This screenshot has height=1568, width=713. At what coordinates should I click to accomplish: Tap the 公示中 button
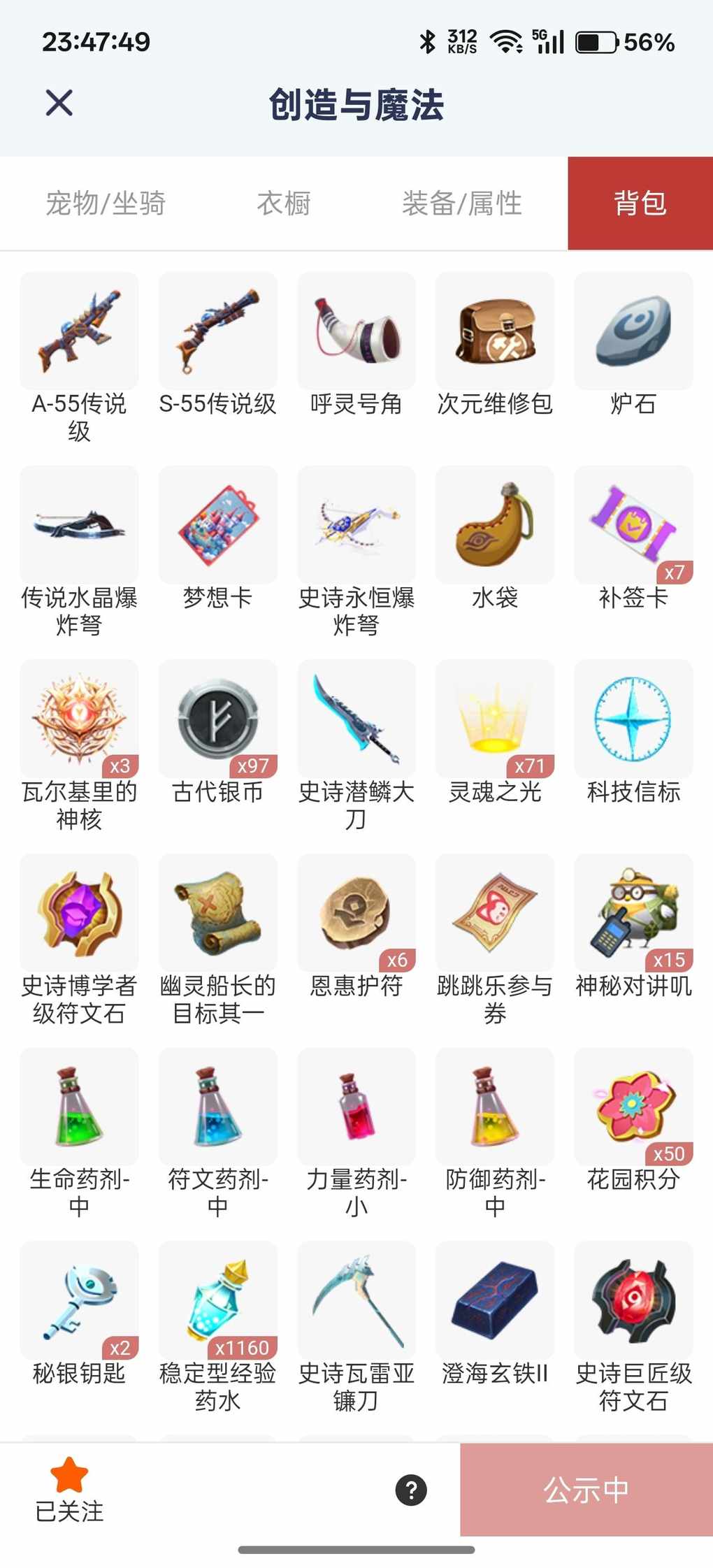pos(586,1490)
